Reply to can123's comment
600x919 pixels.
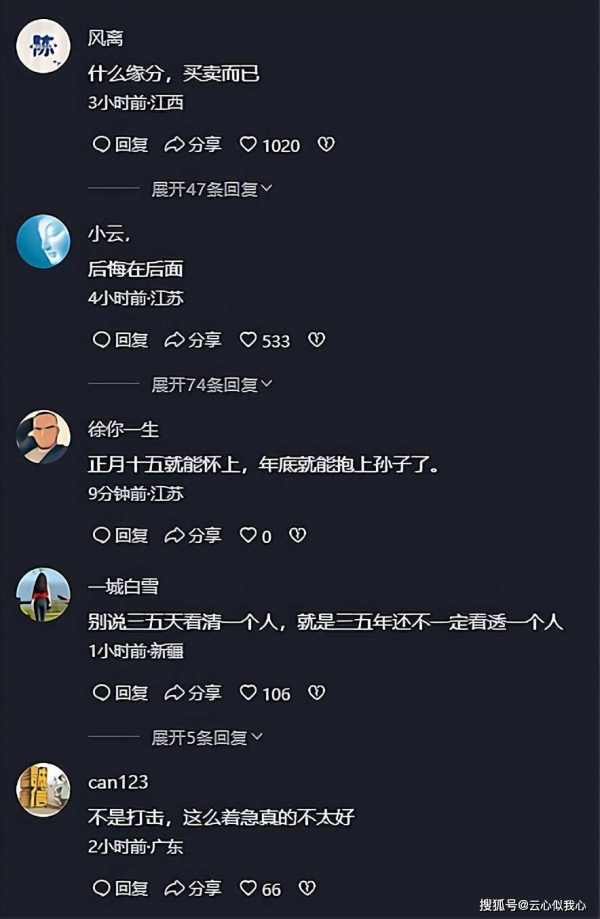pos(120,888)
